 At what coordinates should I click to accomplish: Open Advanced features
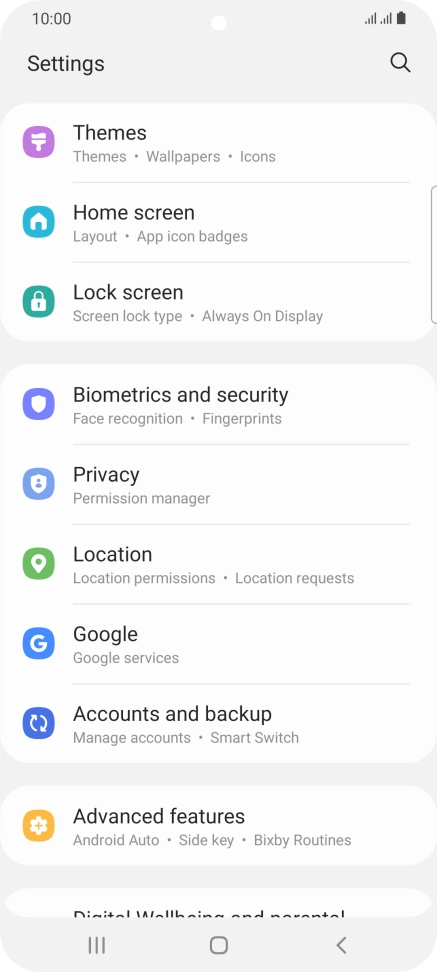point(218,826)
